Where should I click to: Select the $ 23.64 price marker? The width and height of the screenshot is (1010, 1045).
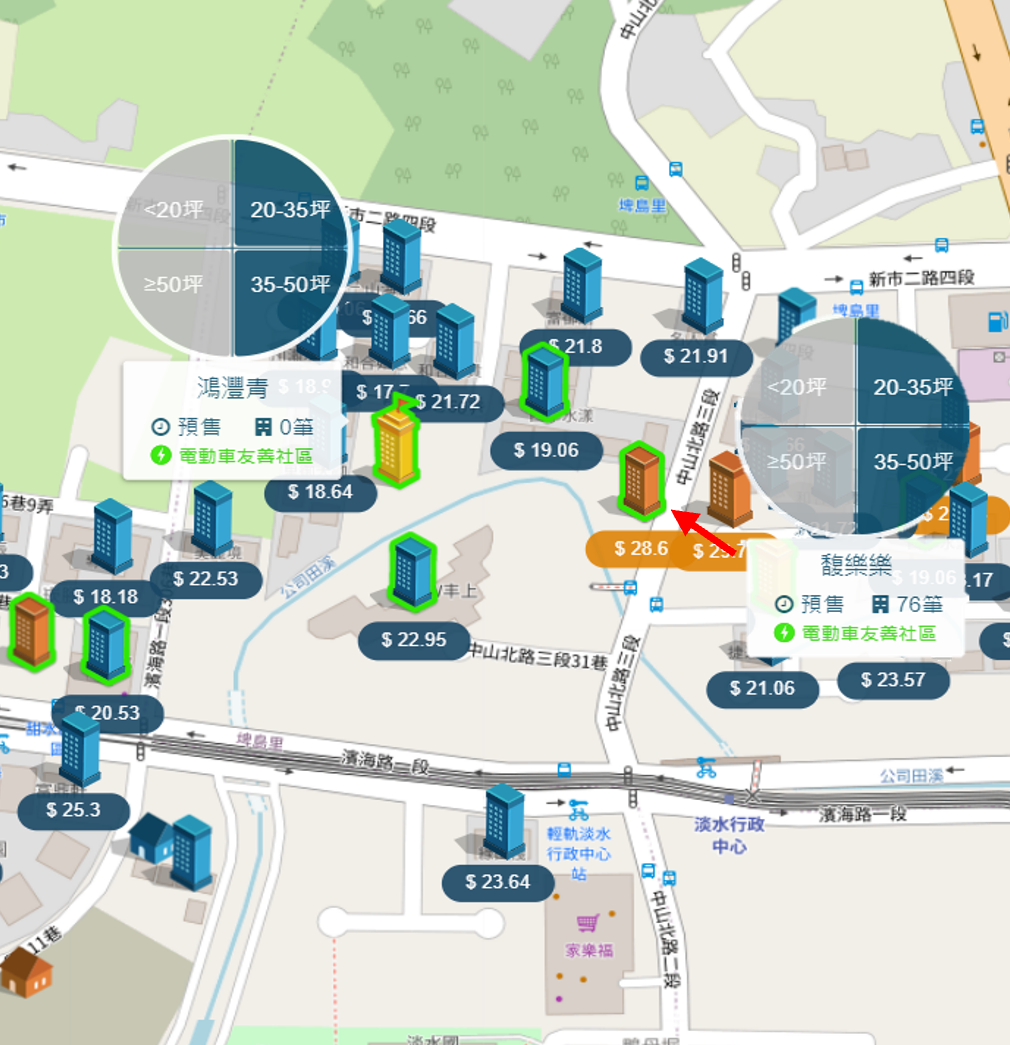coord(498,882)
